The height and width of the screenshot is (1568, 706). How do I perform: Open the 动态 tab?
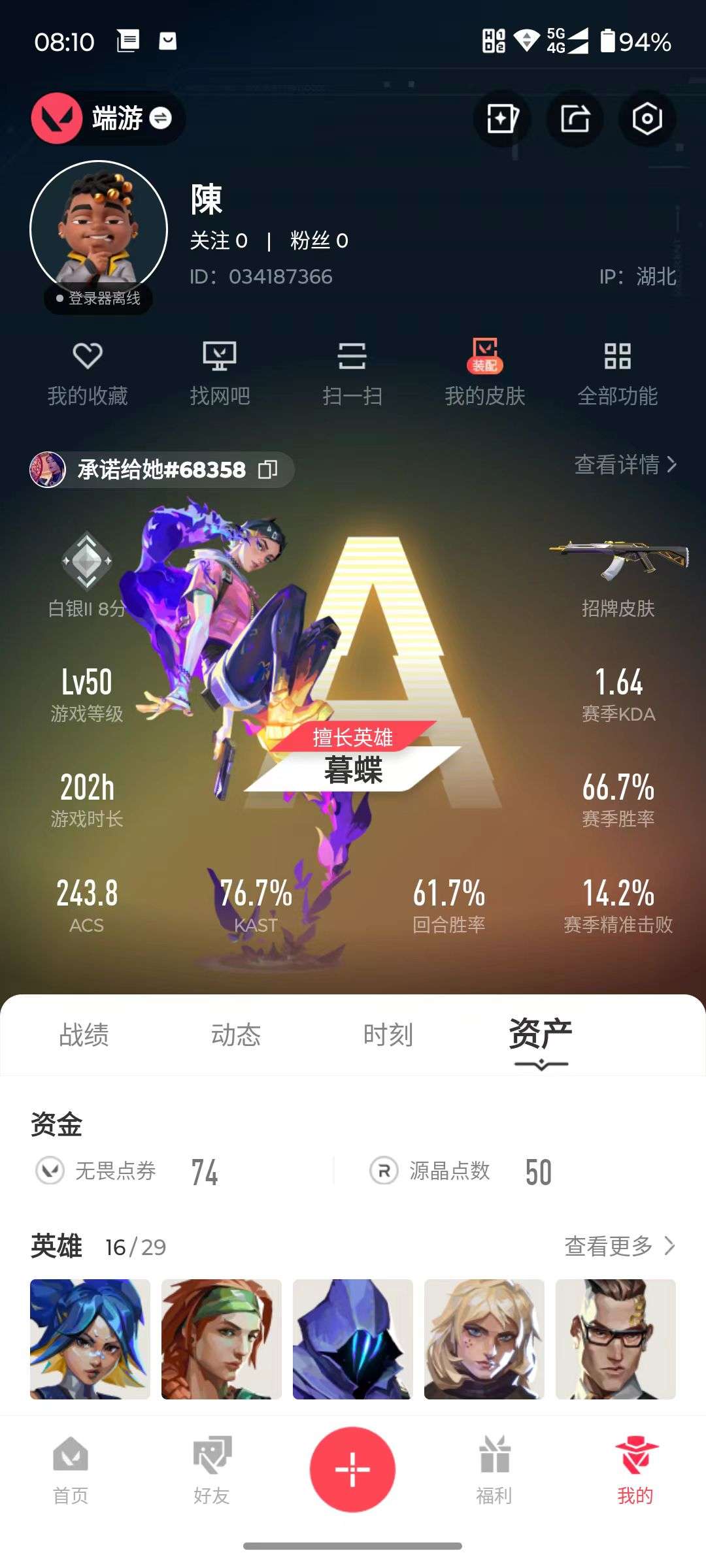(x=237, y=1034)
